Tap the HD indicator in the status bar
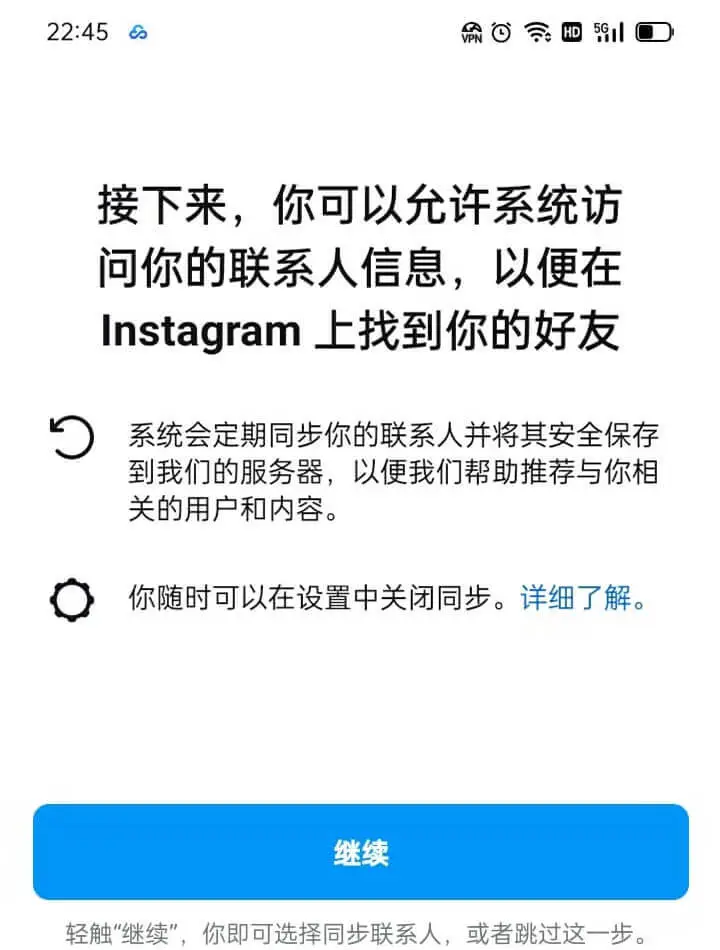Screen dimensions: 720x950 [x=573, y=33]
